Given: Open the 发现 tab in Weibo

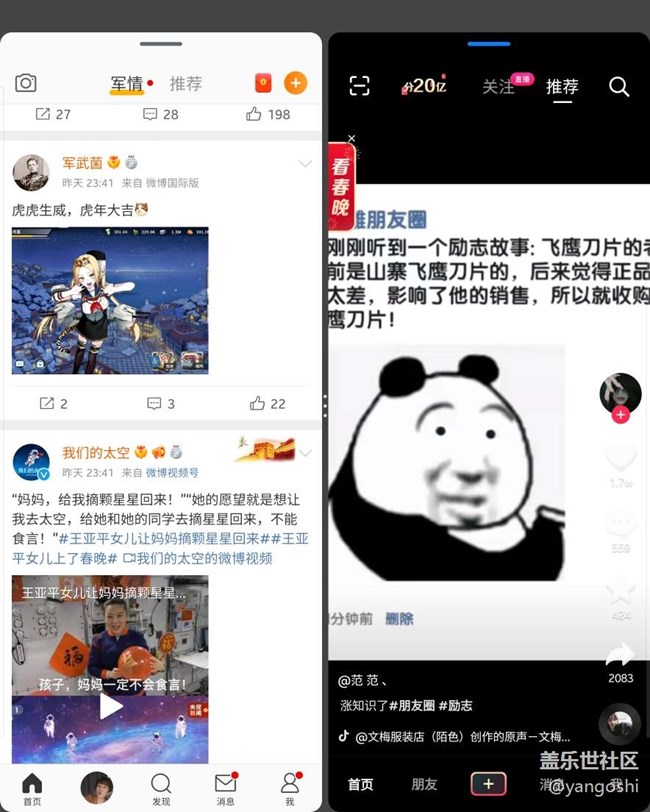Looking at the screenshot, I should tap(160, 787).
